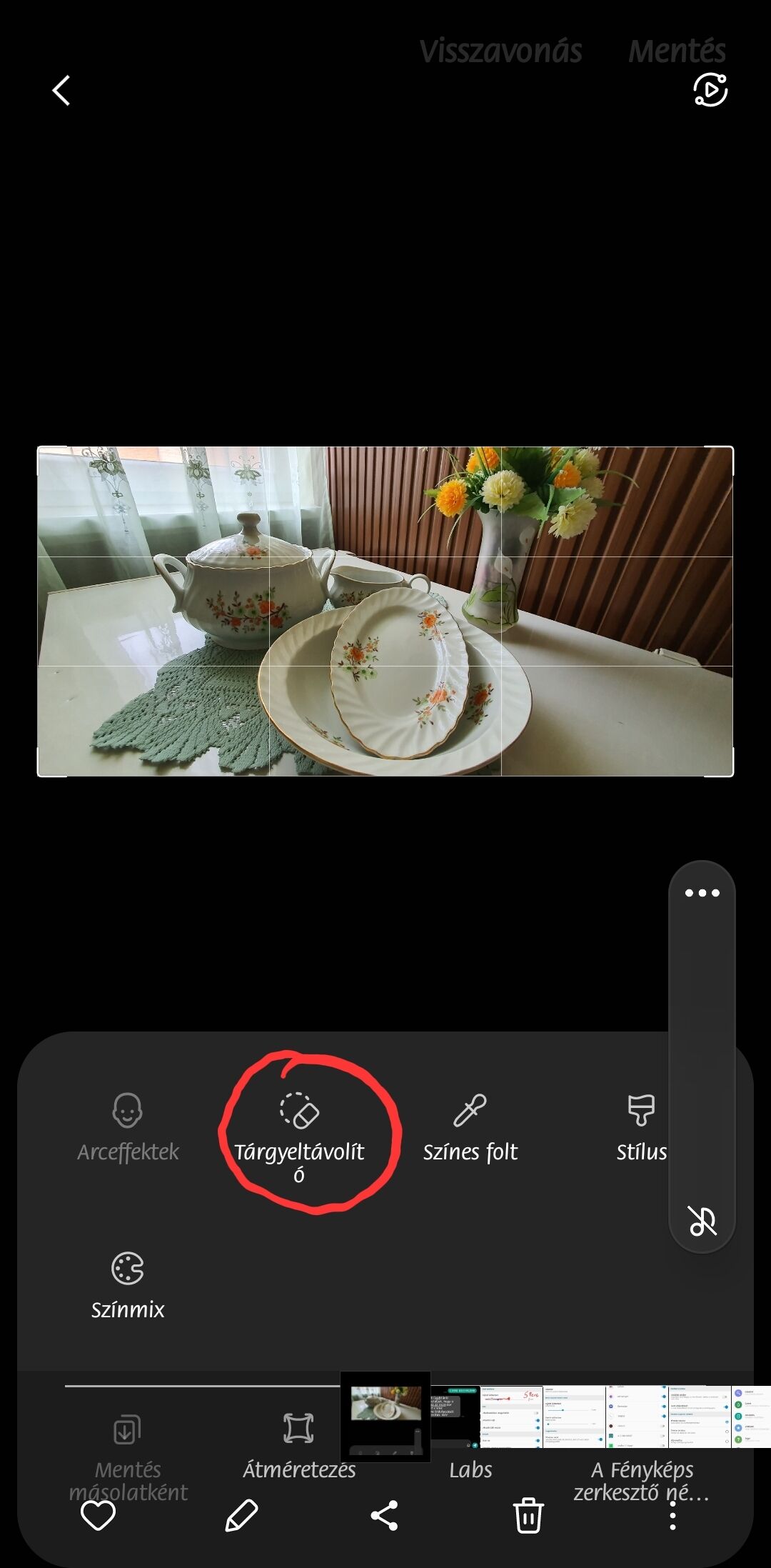Mark this image as favorite with the heart

click(99, 1515)
